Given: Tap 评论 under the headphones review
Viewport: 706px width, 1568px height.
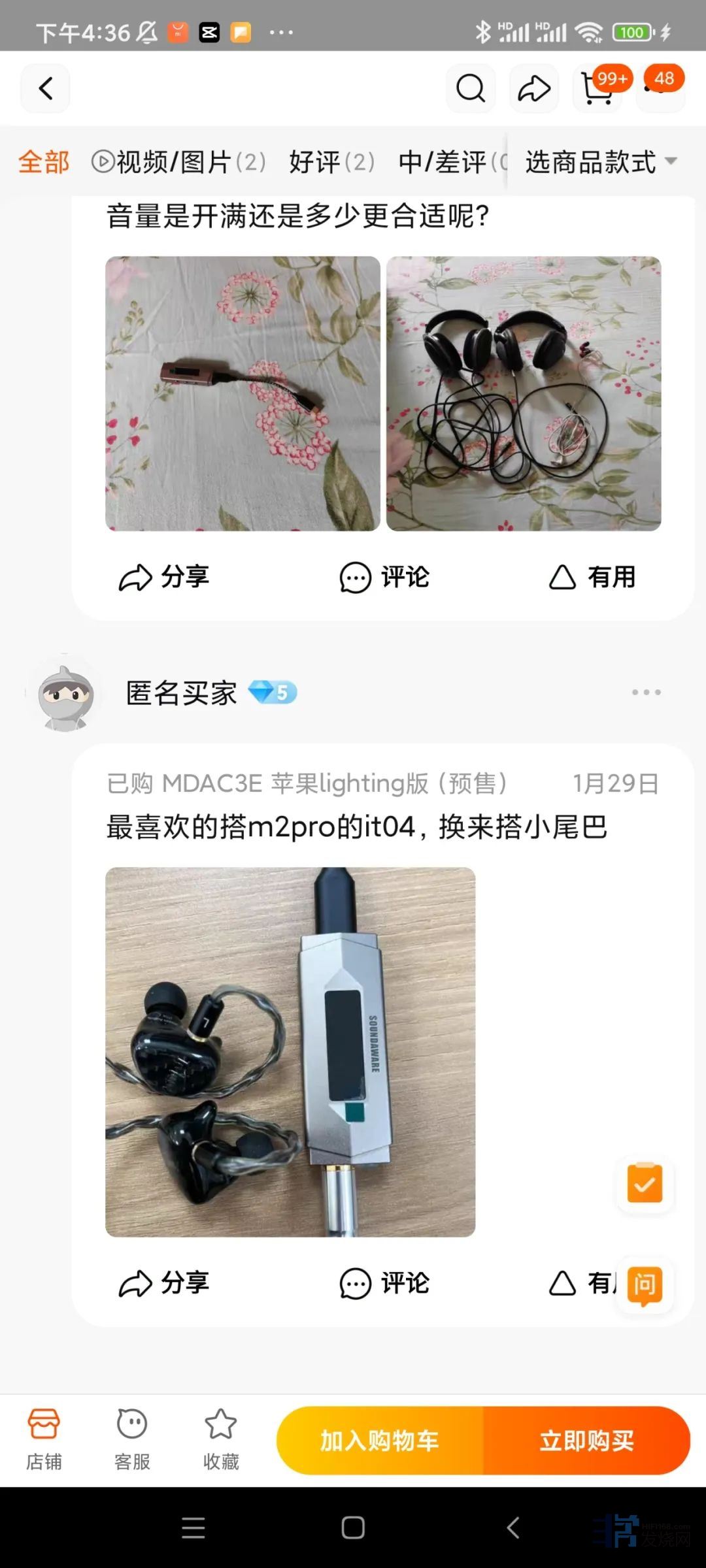Looking at the screenshot, I should pyautogui.click(x=384, y=577).
